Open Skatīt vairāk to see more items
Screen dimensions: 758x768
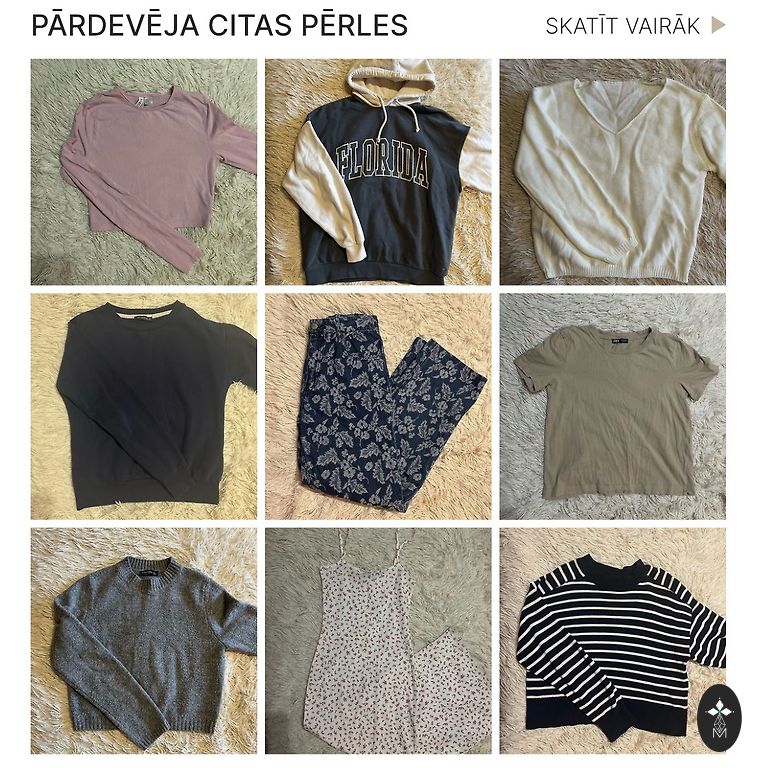[x=634, y=26]
